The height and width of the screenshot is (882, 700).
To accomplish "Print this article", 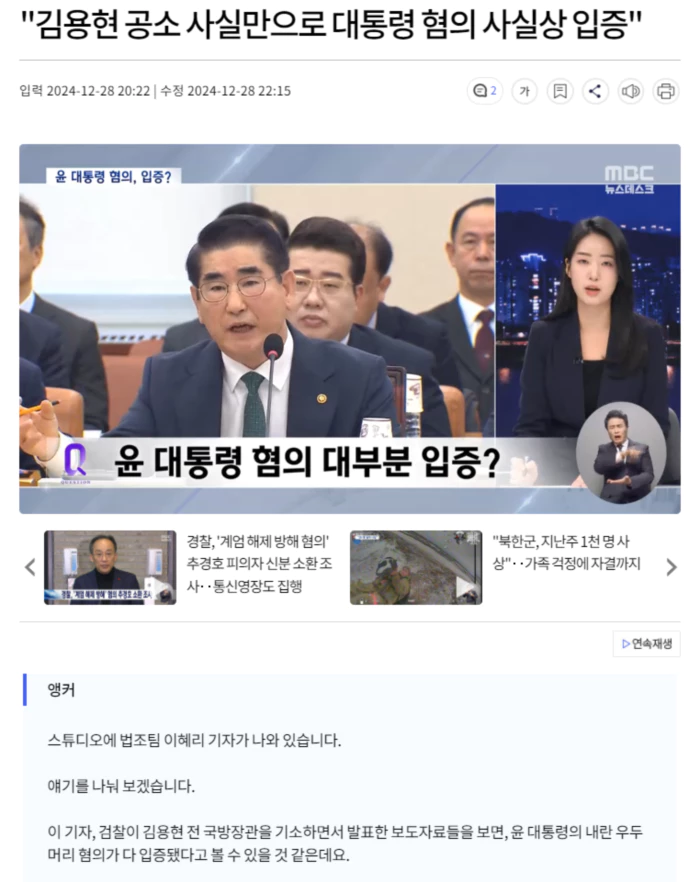I will pos(665,91).
